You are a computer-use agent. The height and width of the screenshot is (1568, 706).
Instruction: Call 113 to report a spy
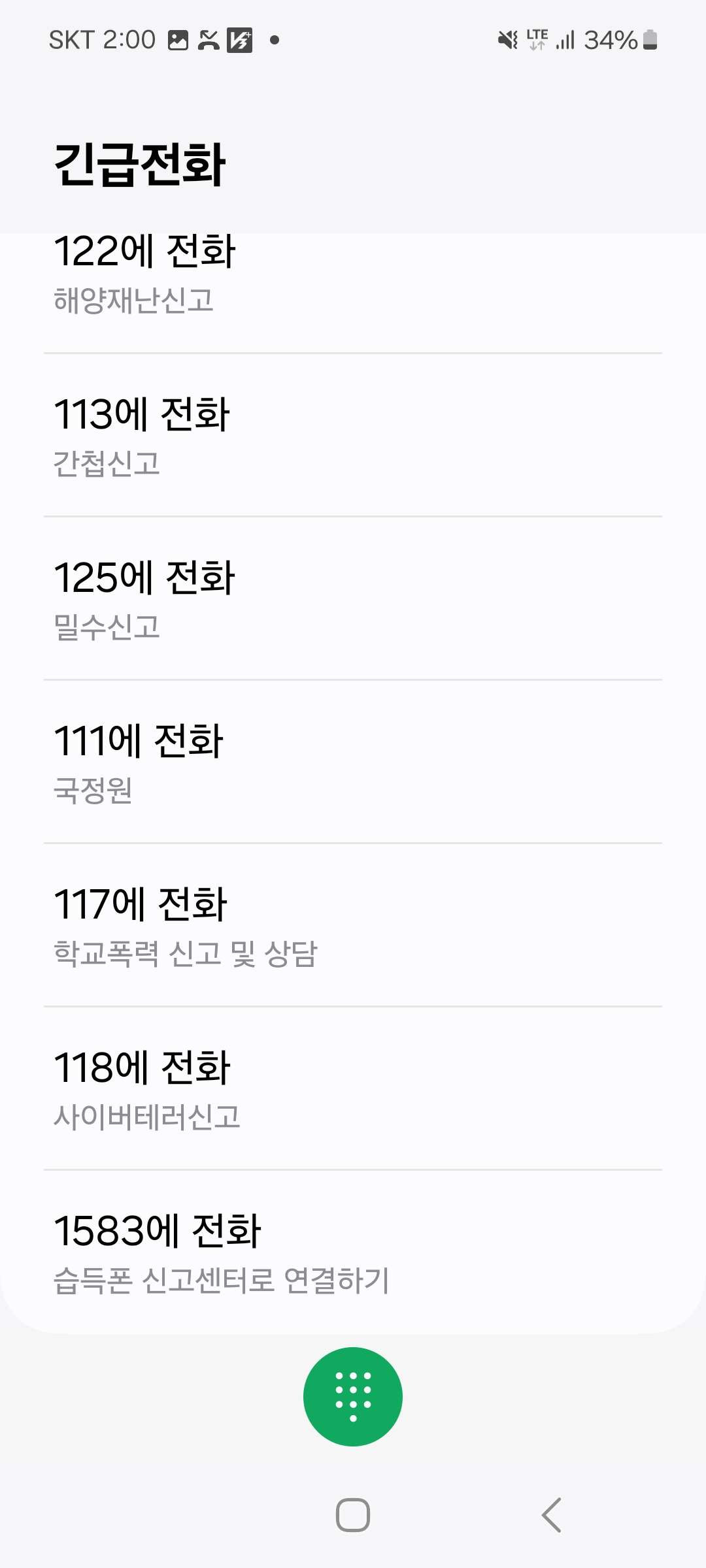pos(353,436)
